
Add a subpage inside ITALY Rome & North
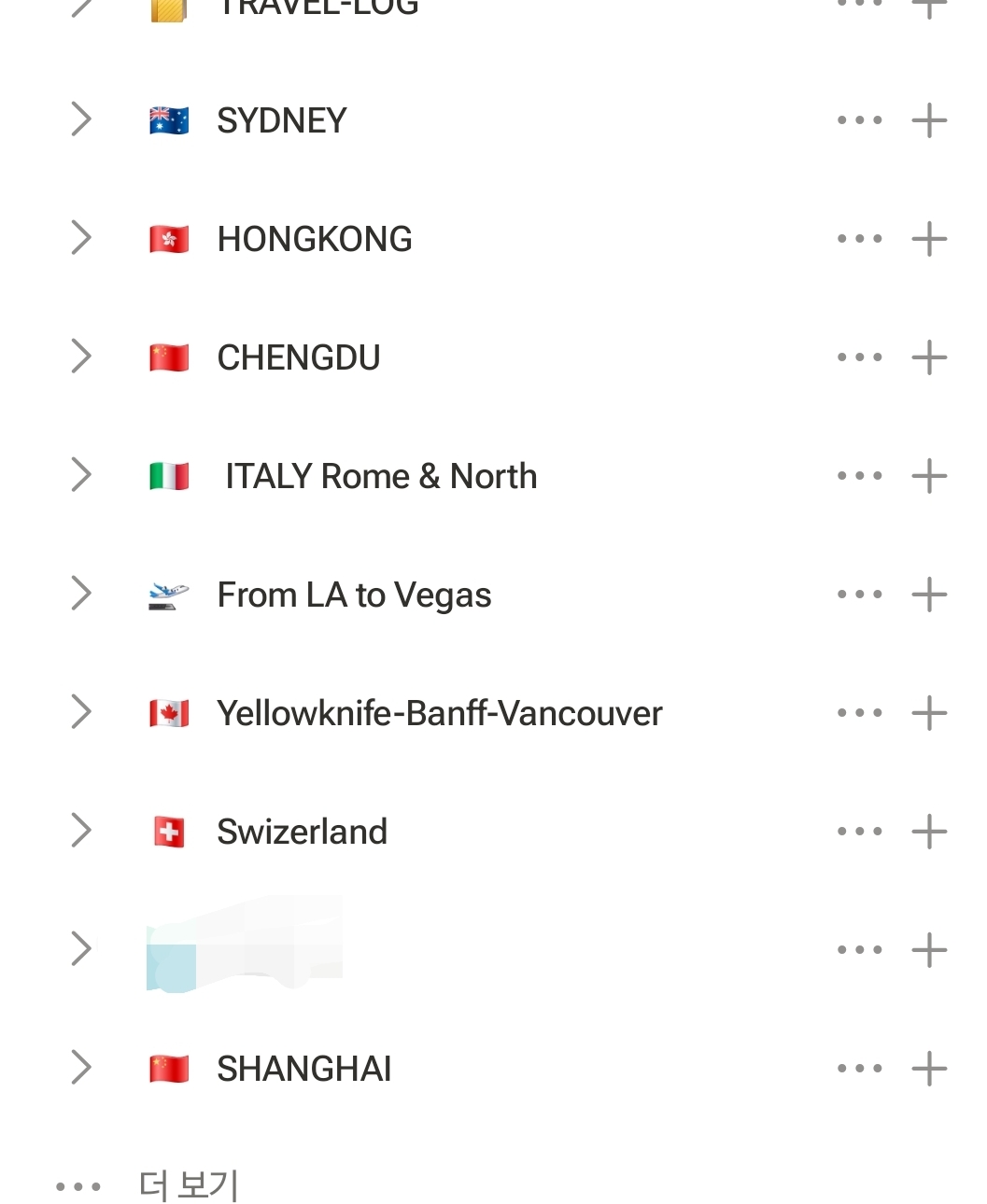(x=929, y=476)
